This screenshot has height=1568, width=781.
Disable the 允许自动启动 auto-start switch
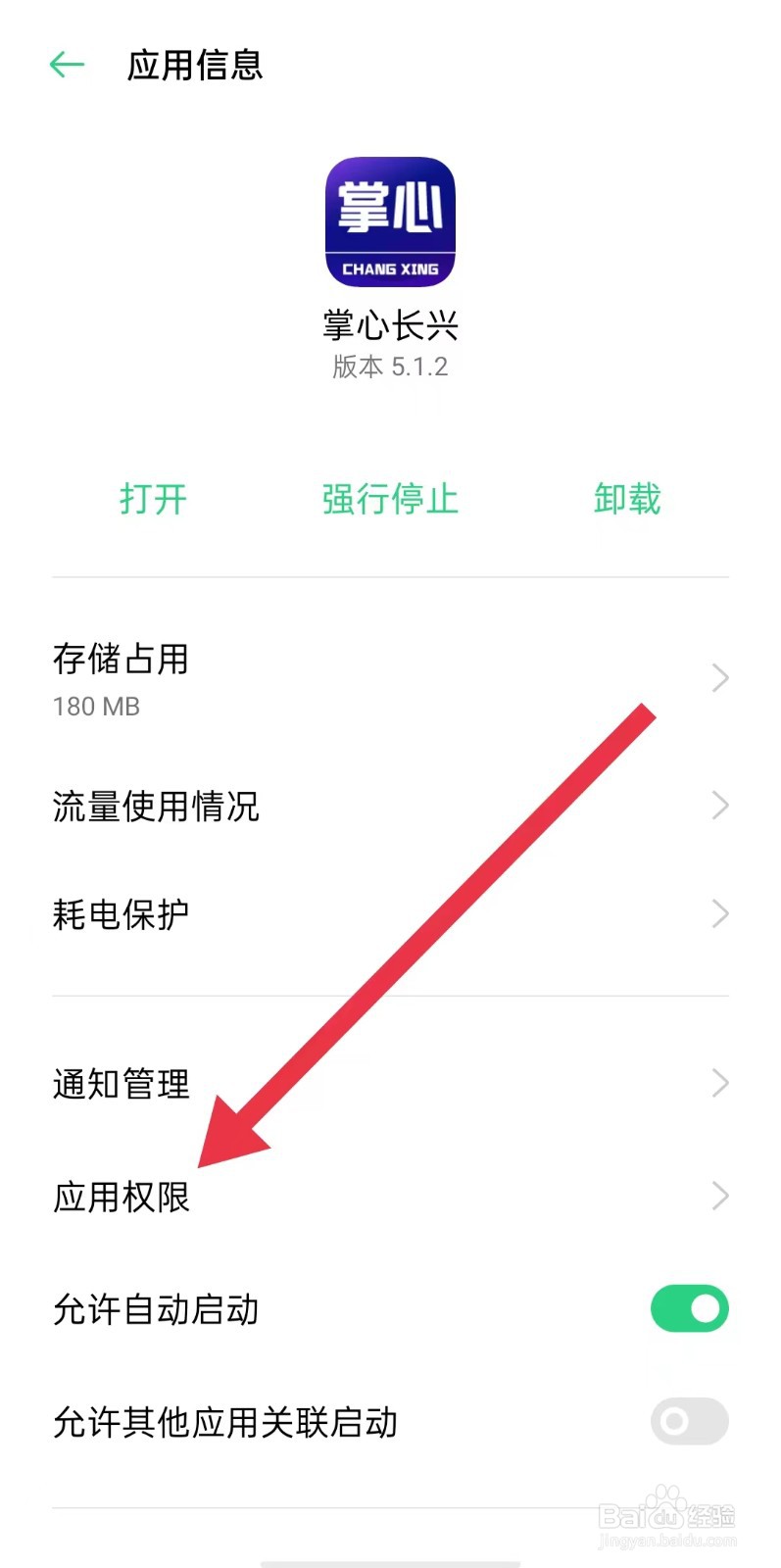click(689, 1309)
